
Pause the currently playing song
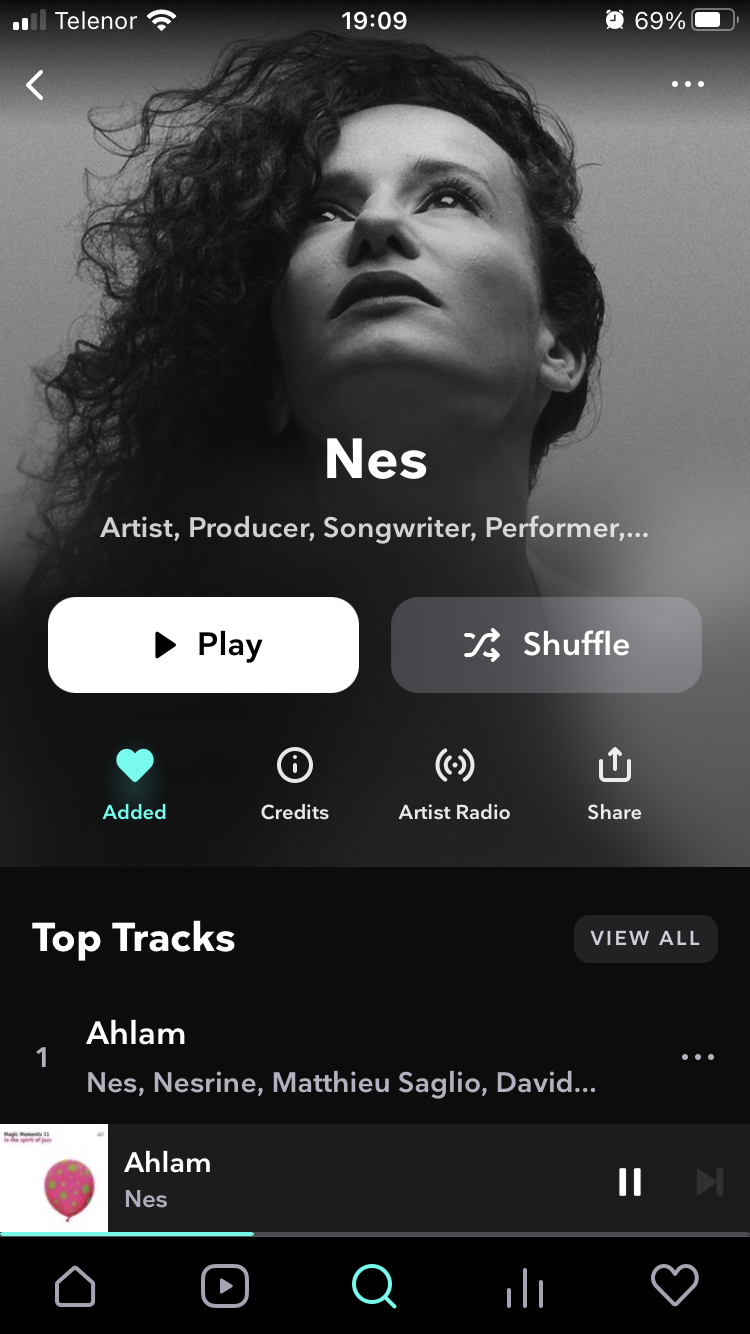point(630,1182)
